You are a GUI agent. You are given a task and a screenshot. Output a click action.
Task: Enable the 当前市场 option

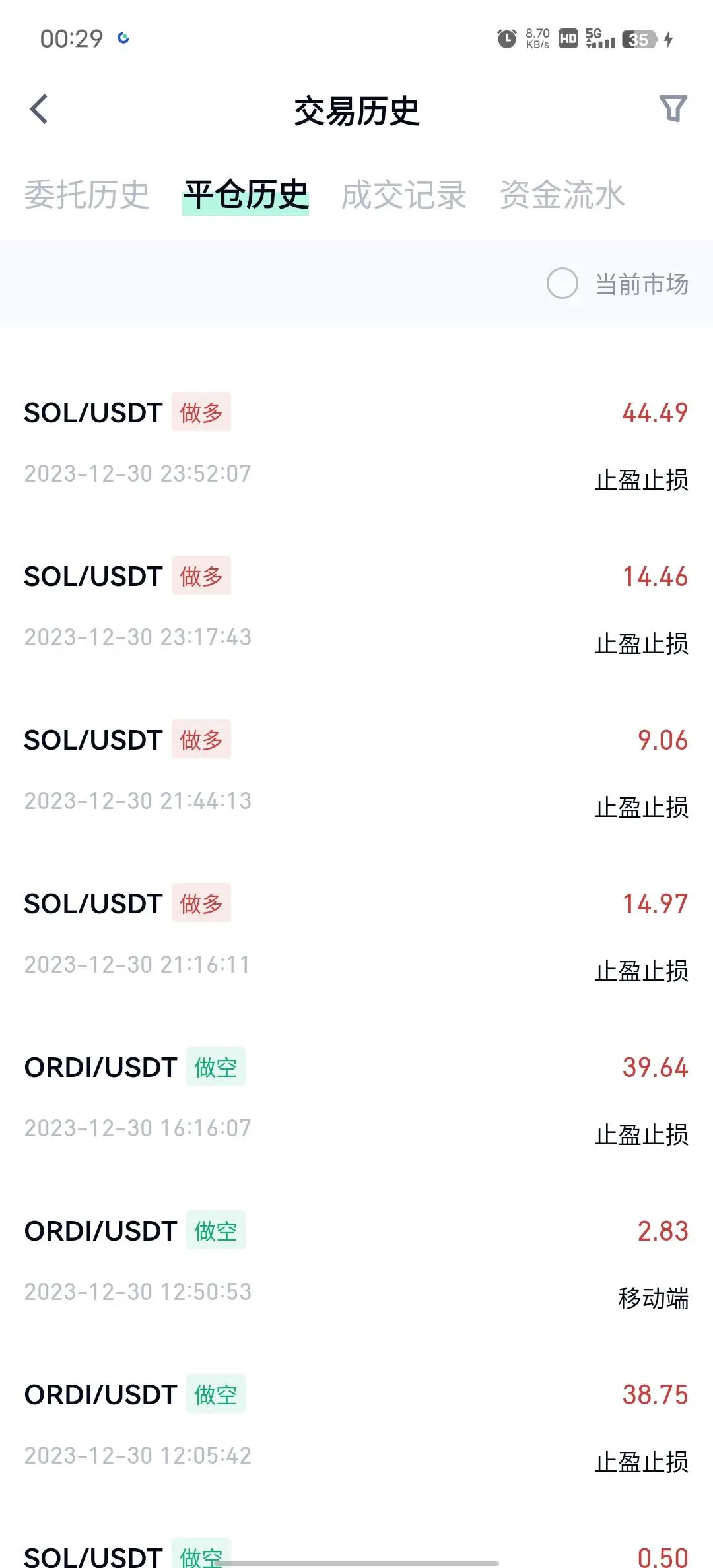[x=562, y=284]
